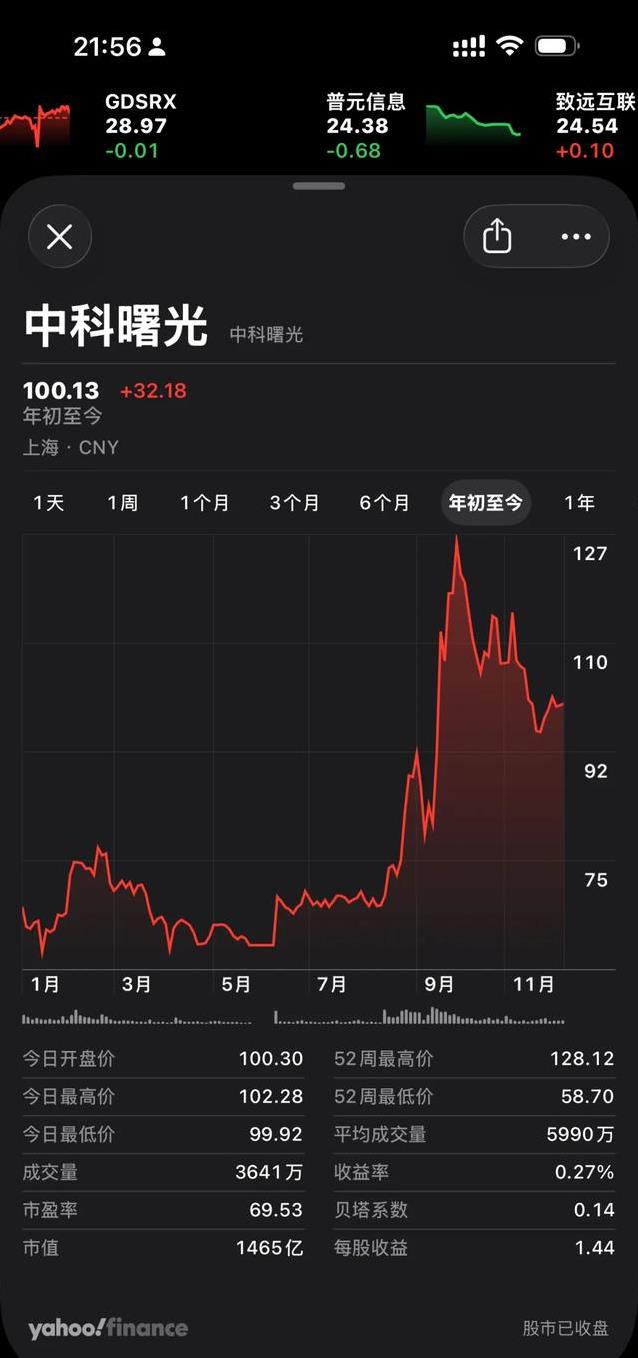Select the 年初至今 range
638x1358 pixels.
click(x=485, y=503)
